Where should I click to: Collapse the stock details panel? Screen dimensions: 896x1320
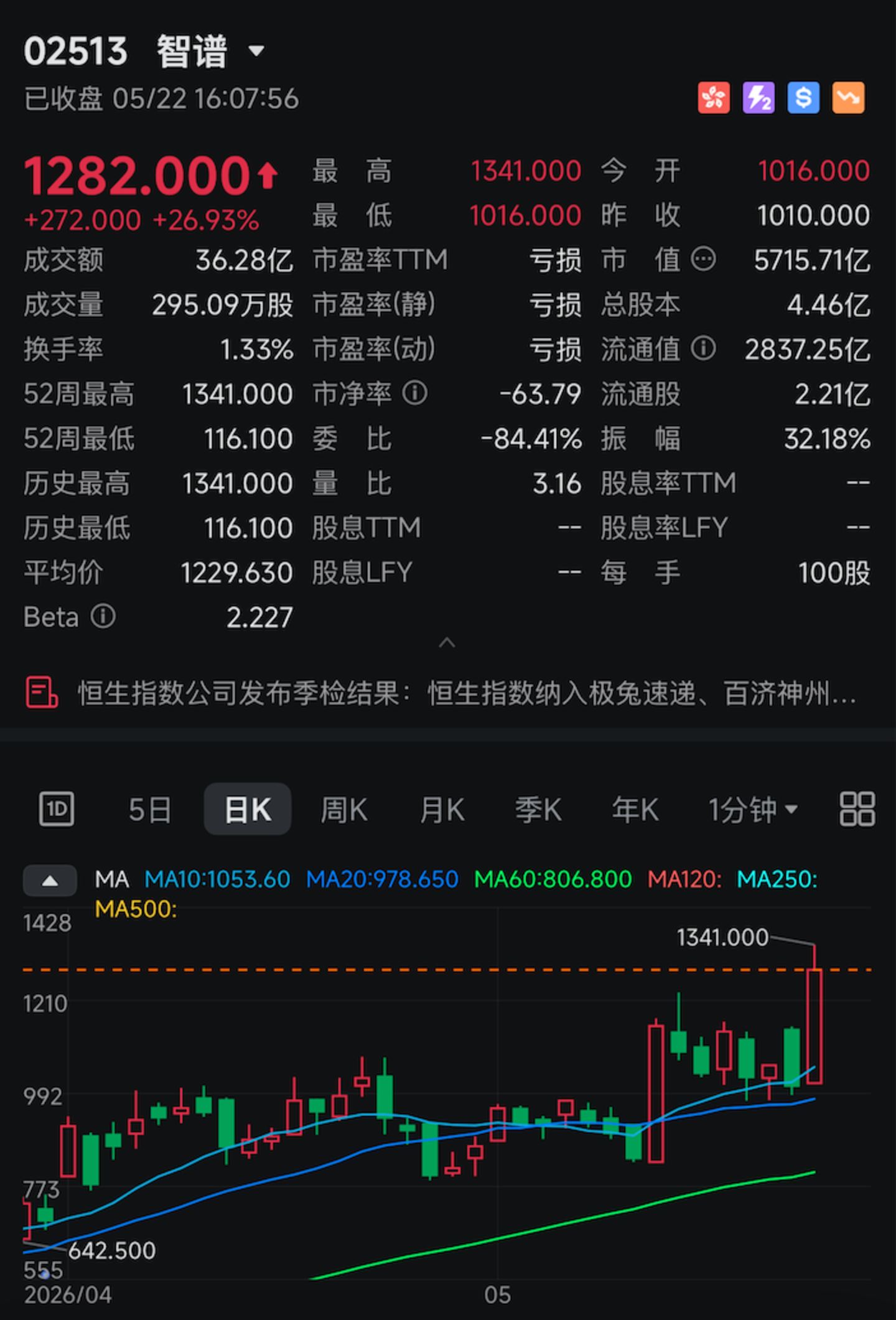point(447,643)
